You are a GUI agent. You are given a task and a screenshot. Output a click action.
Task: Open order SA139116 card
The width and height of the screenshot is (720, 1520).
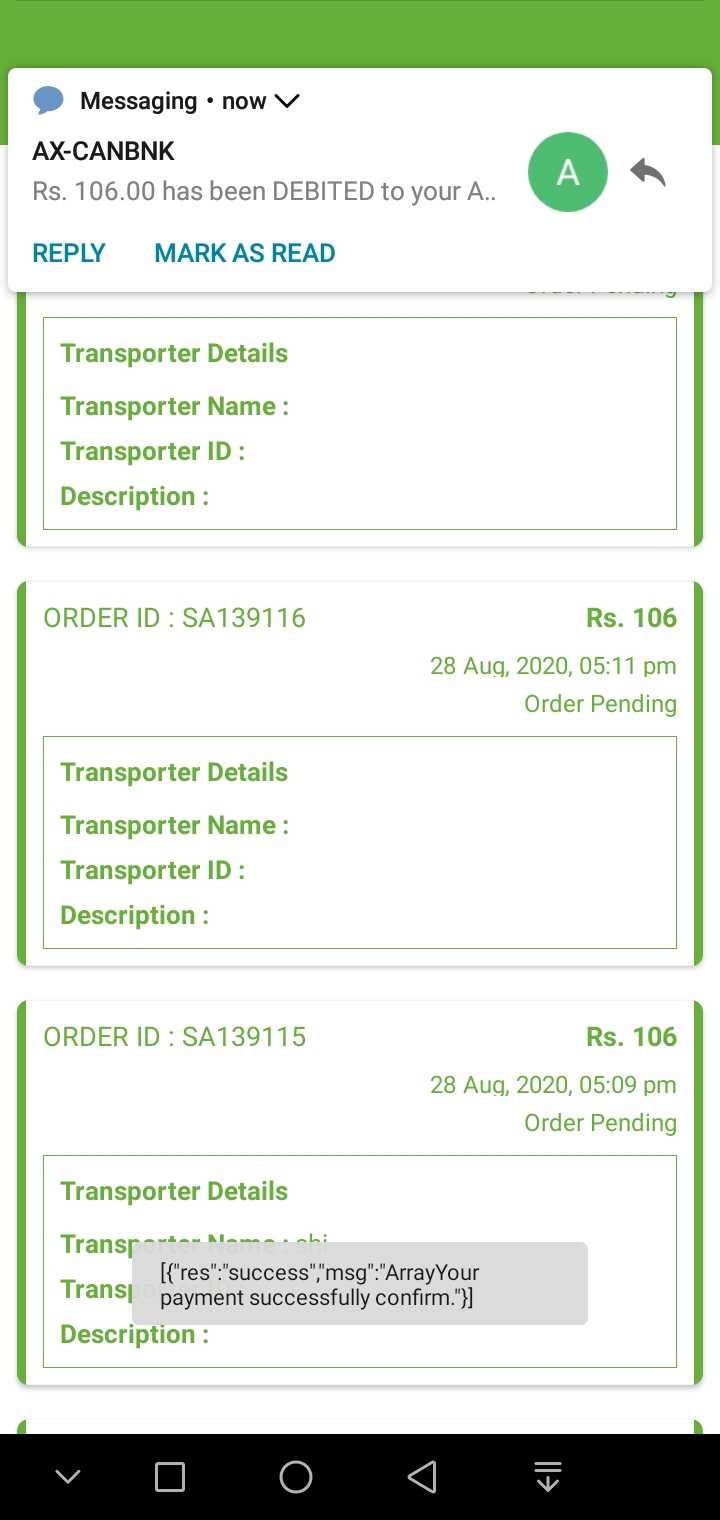click(x=360, y=774)
